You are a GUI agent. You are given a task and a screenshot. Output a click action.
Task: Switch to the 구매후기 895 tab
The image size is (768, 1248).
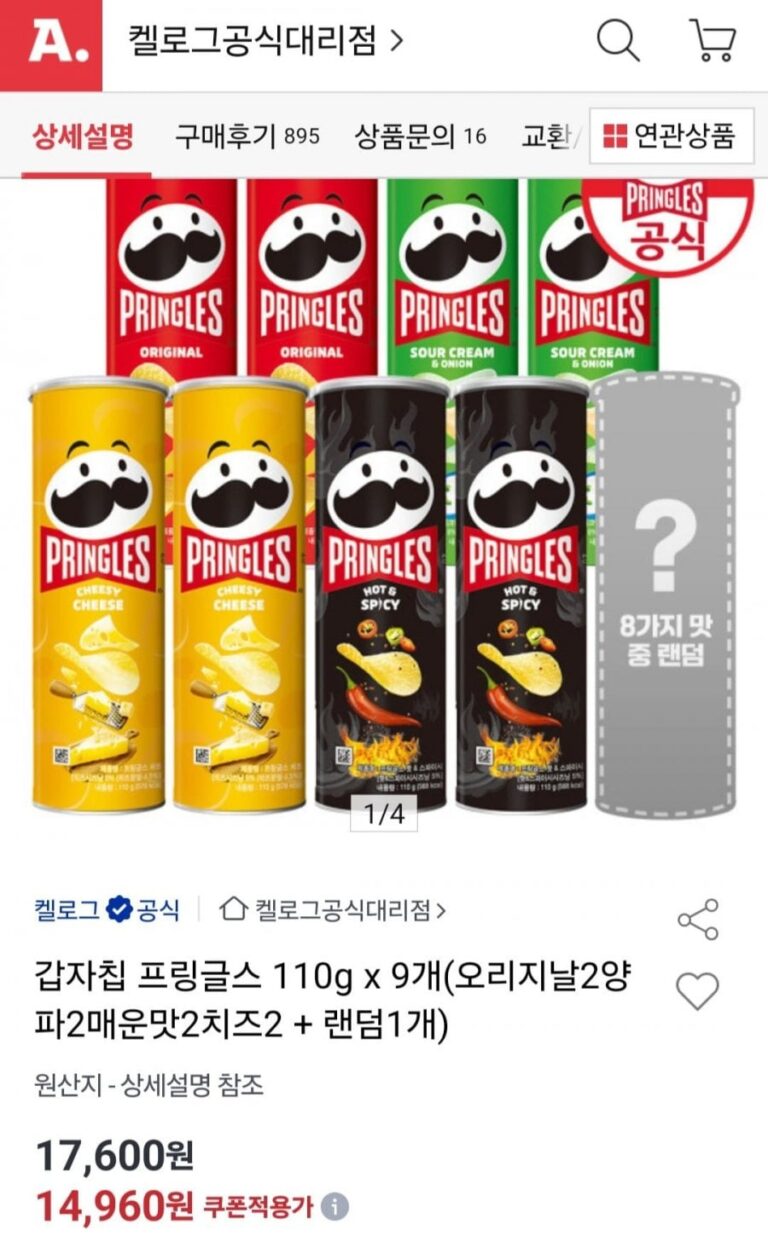pyautogui.click(x=247, y=136)
